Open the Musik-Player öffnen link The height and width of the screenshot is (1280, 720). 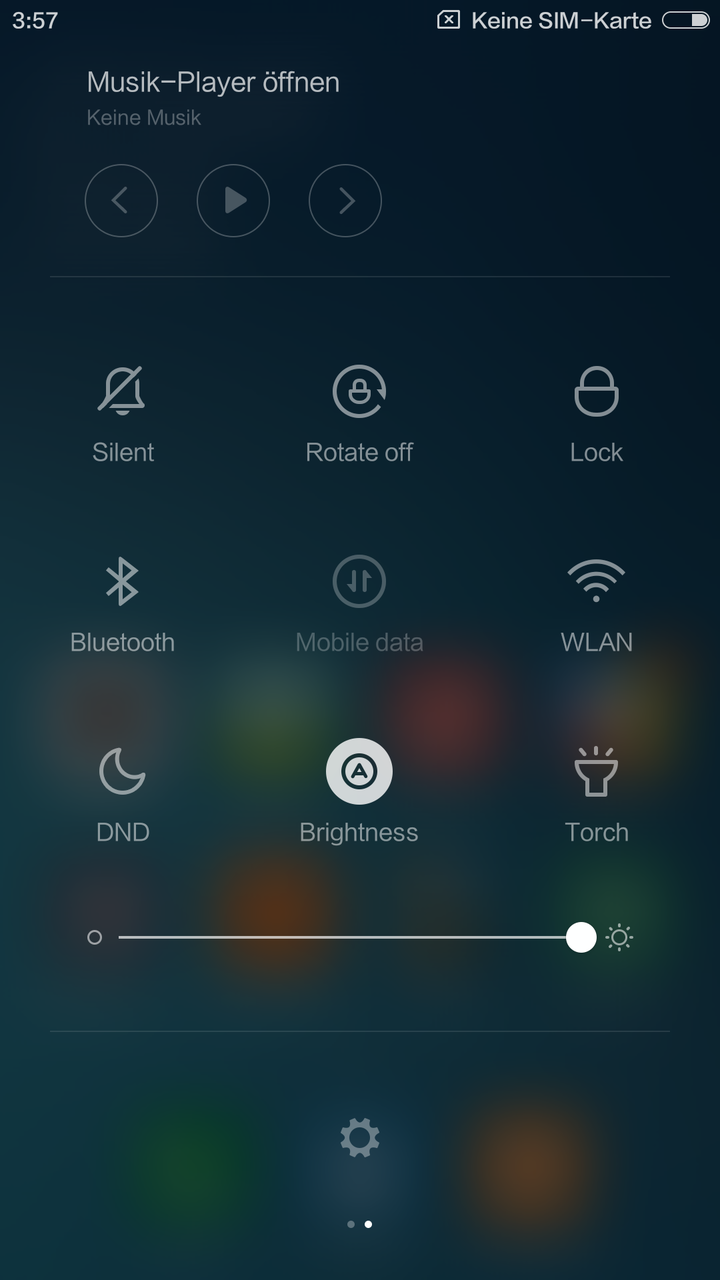click(213, 82)
